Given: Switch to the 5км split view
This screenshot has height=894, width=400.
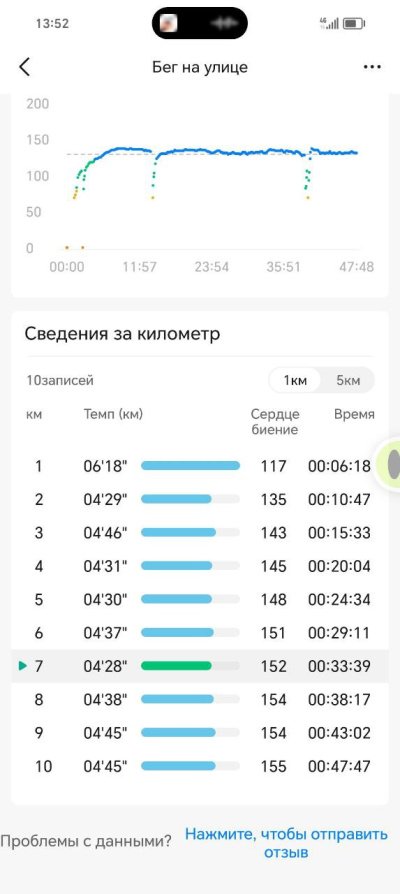Looking at the screenshot, I should [x=348, y=380].
